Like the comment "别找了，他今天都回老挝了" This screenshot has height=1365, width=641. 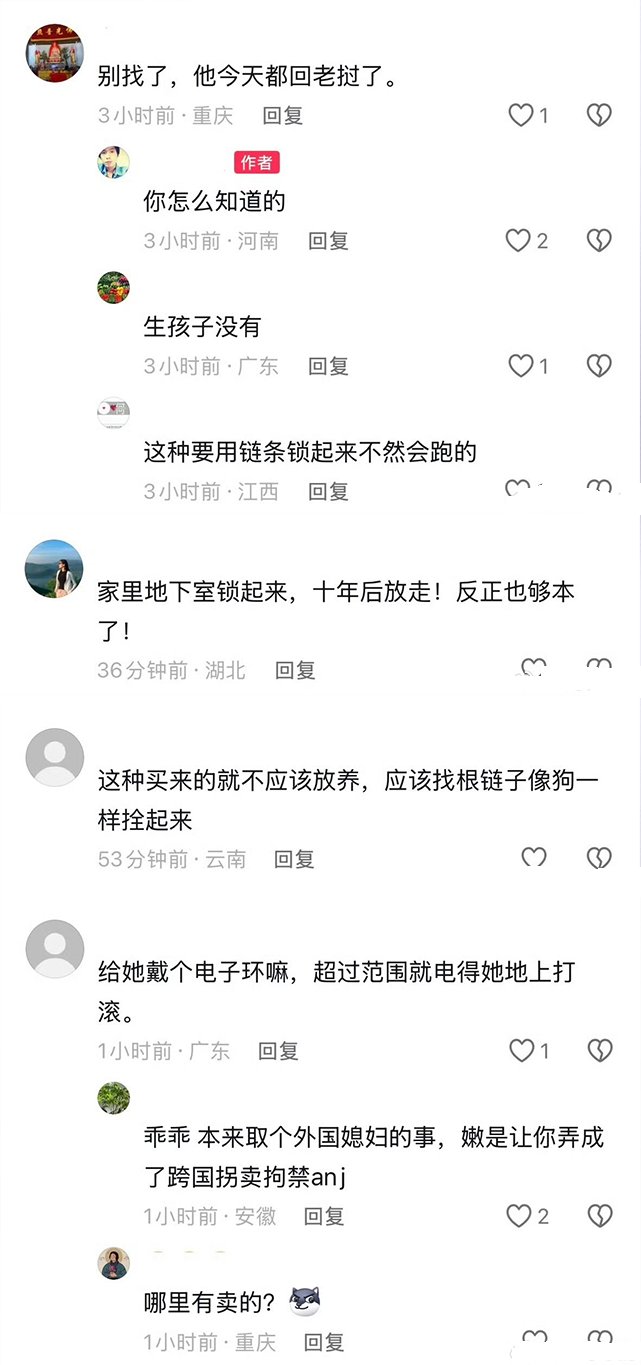[521, 115]
